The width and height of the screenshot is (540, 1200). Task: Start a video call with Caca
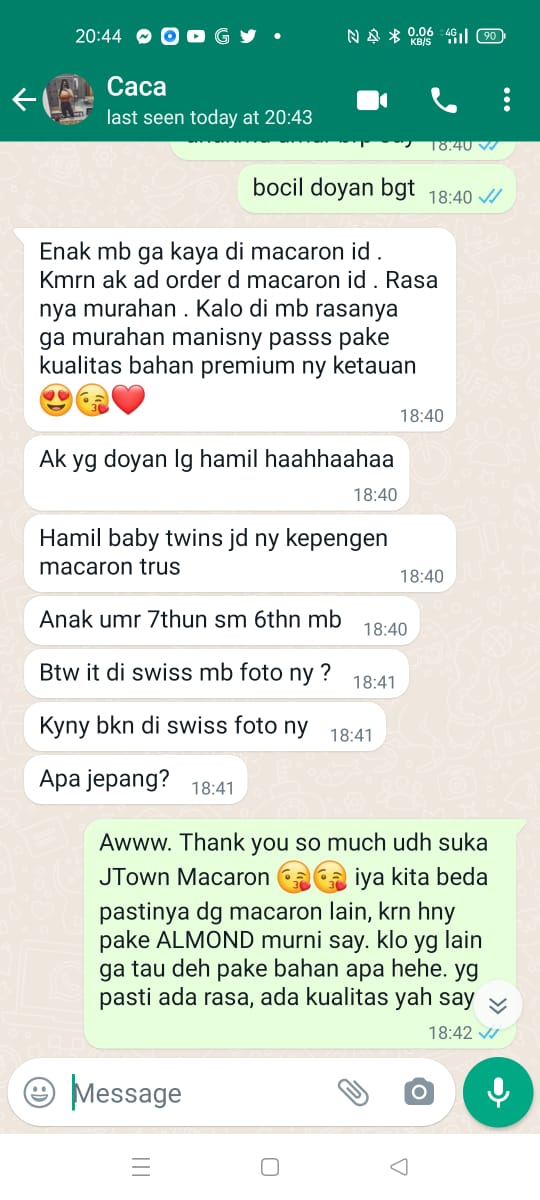(x=372, y=100)
